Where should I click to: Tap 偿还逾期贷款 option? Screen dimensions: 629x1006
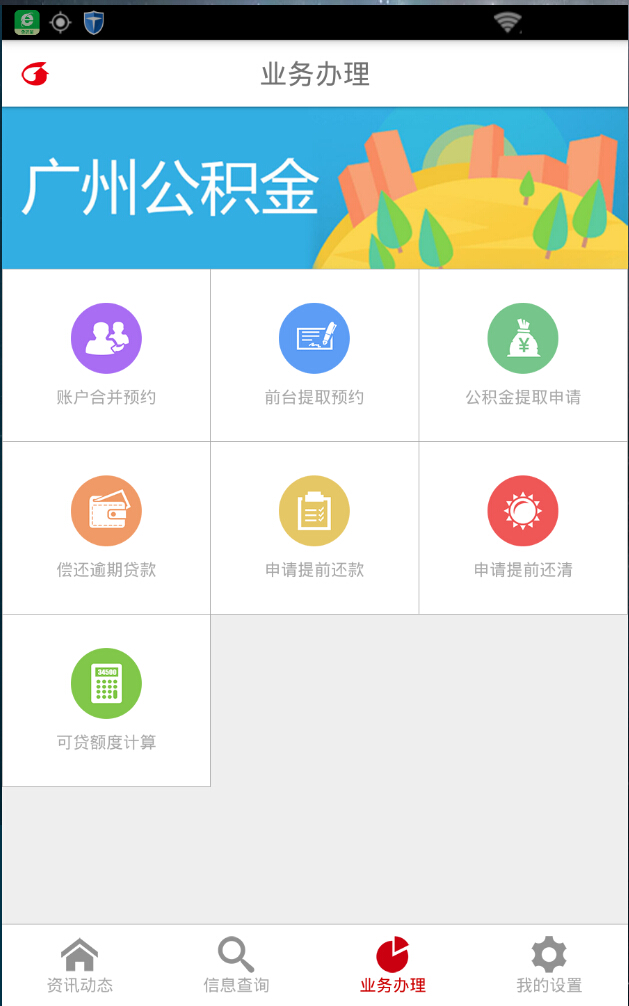(x=106, y=527)
